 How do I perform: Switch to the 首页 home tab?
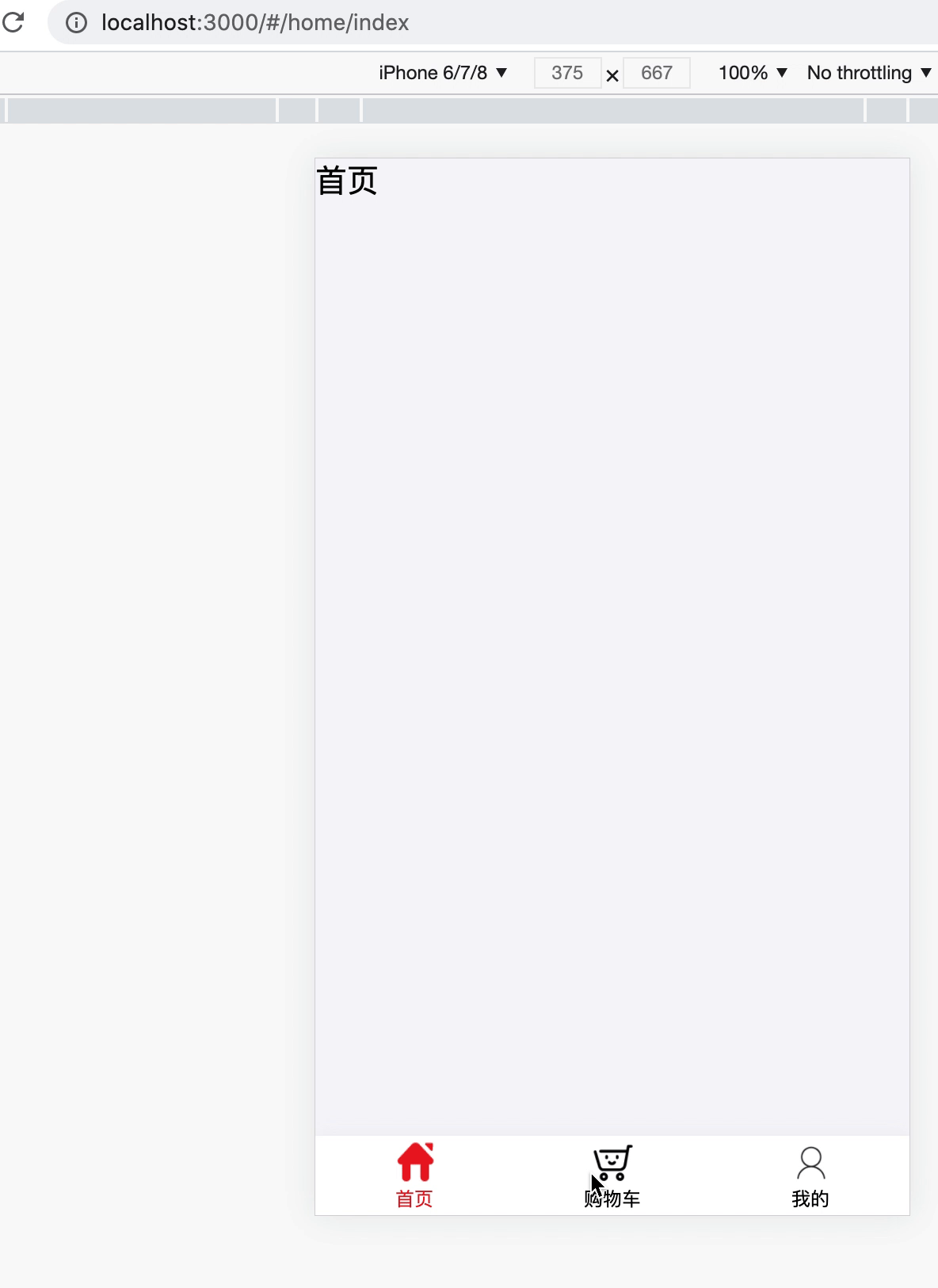point(414,1176)
